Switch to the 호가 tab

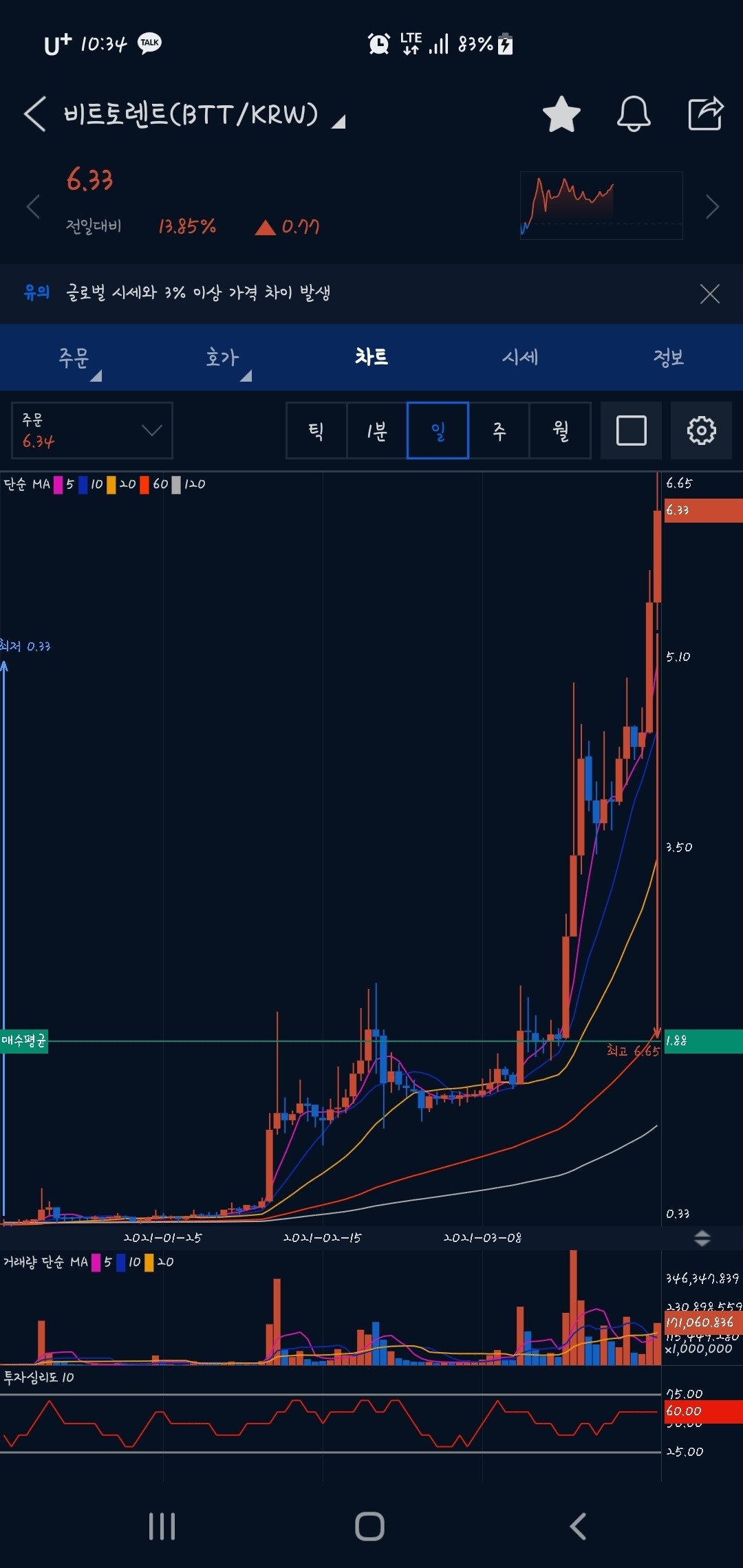[x=222, y=358]
